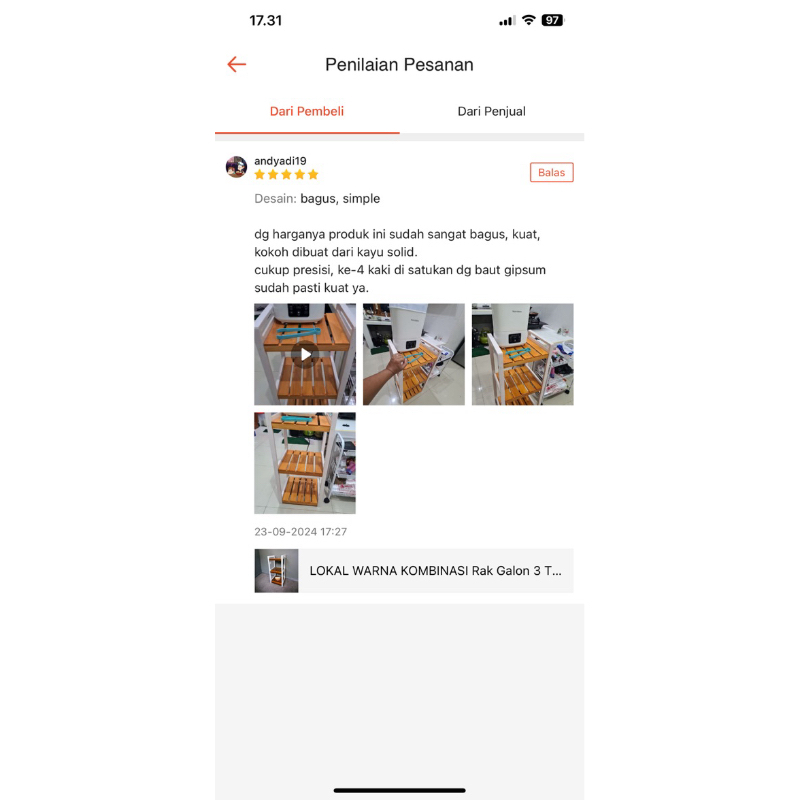Play the review video thumbnail
Image resolution: width=800 pixels, height=800 pixels.
coord(305,354)
